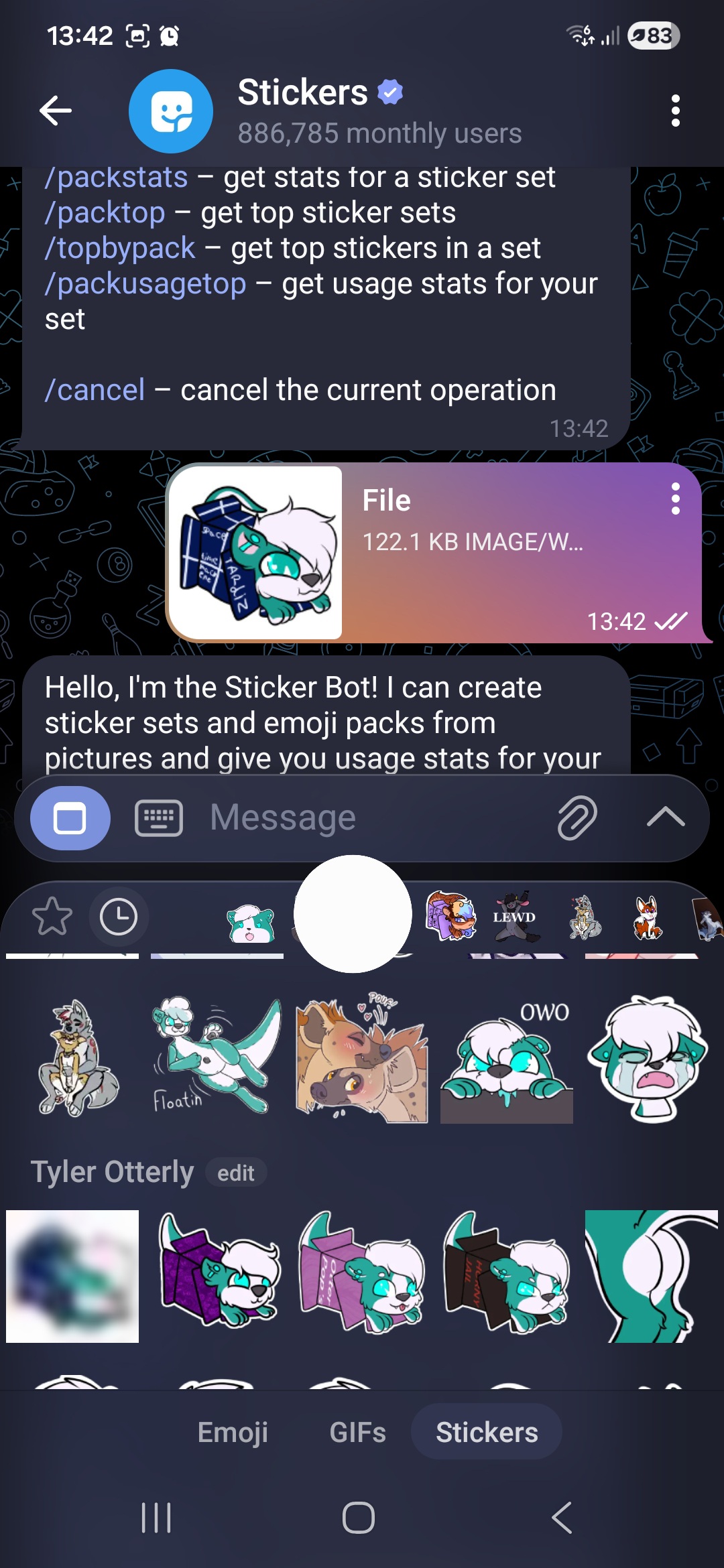
Task: Expand the sticker panel with the up arrow
Action: 665,818
